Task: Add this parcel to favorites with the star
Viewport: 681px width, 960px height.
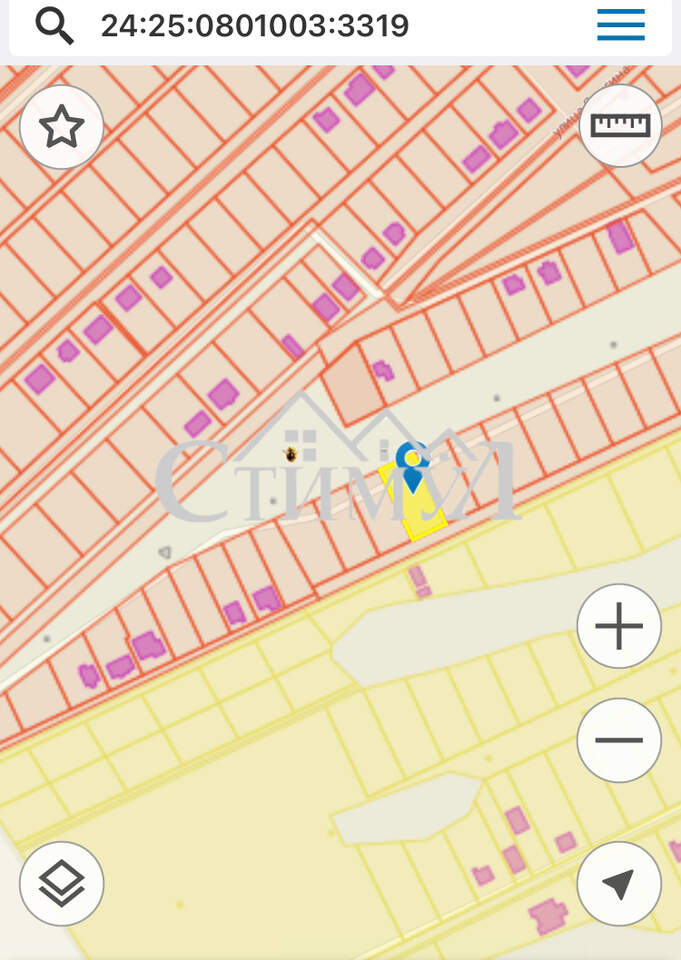Action: pyautogui.click(x=62, y=127)
